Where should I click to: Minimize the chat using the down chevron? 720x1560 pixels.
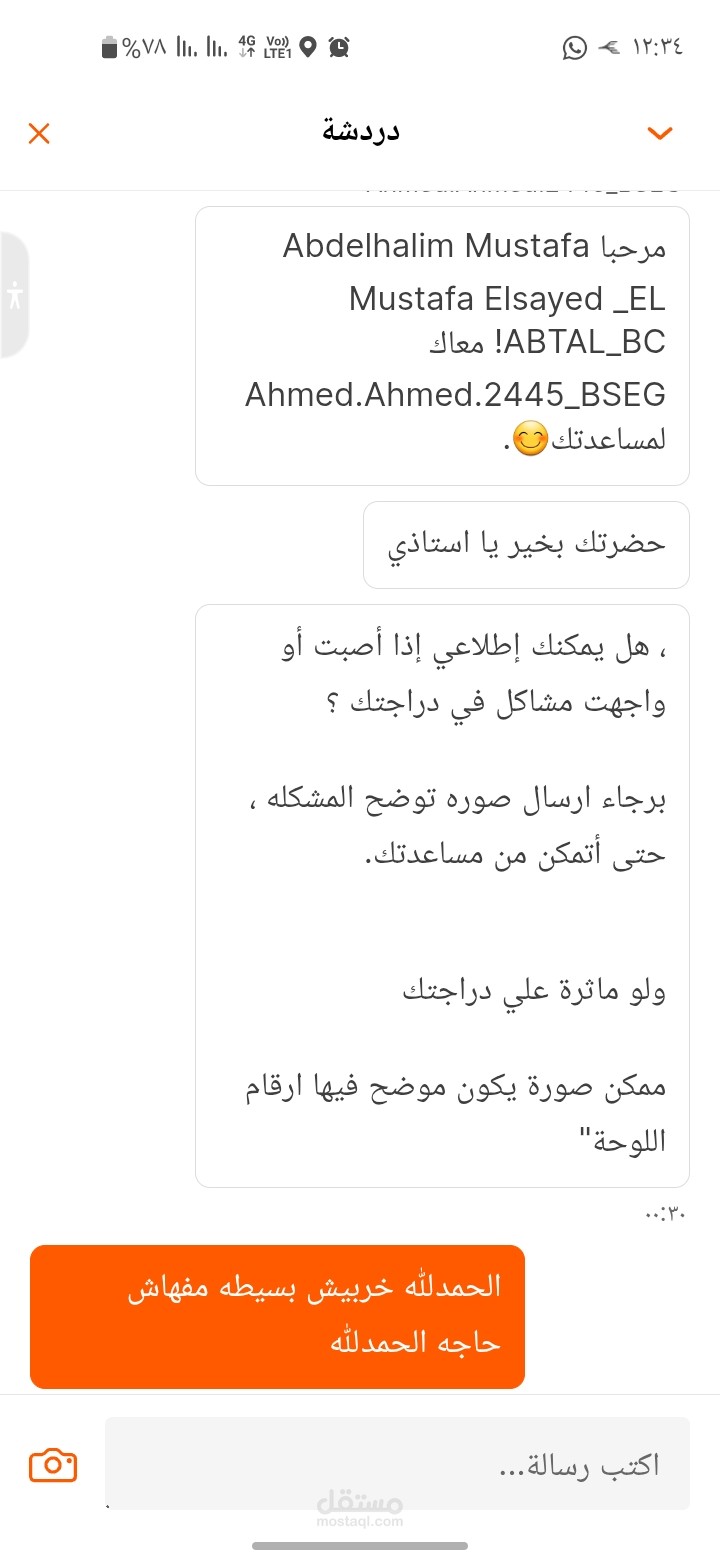click(660, 133)
